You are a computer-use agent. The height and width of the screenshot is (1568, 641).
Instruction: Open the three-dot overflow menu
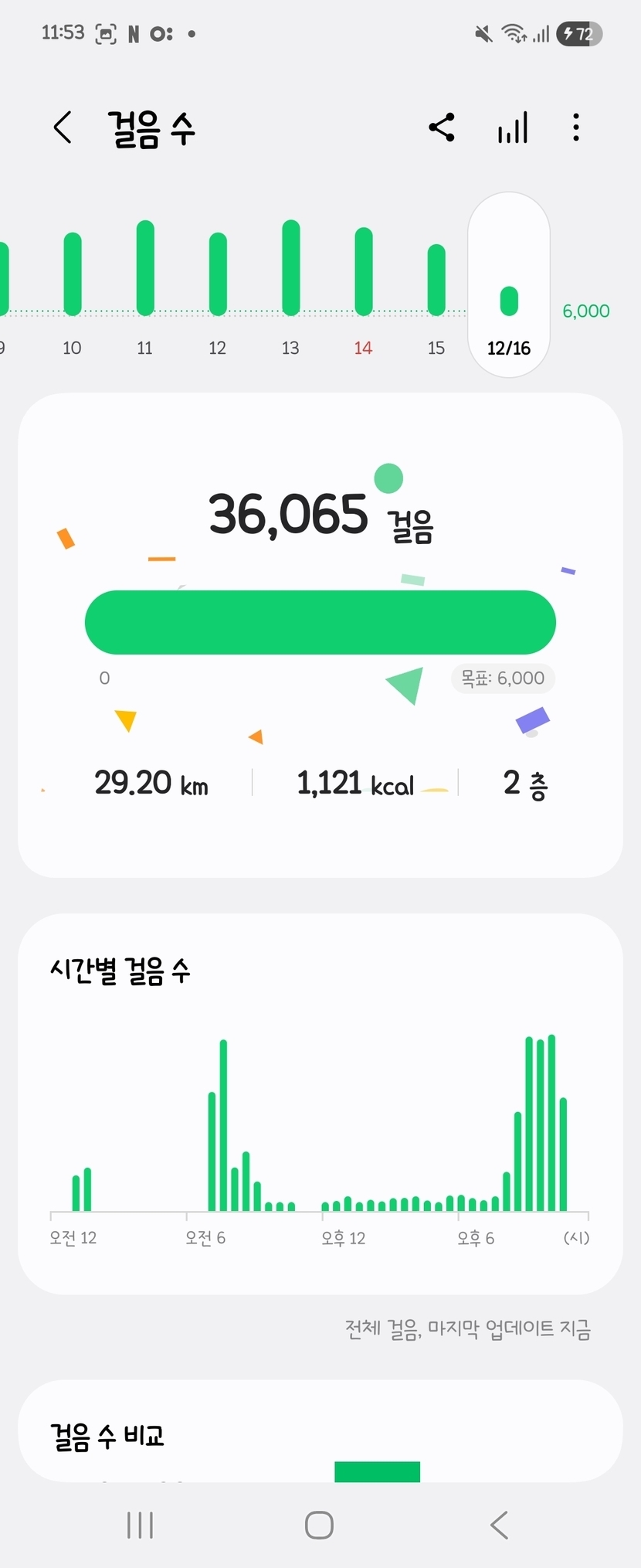576,128
